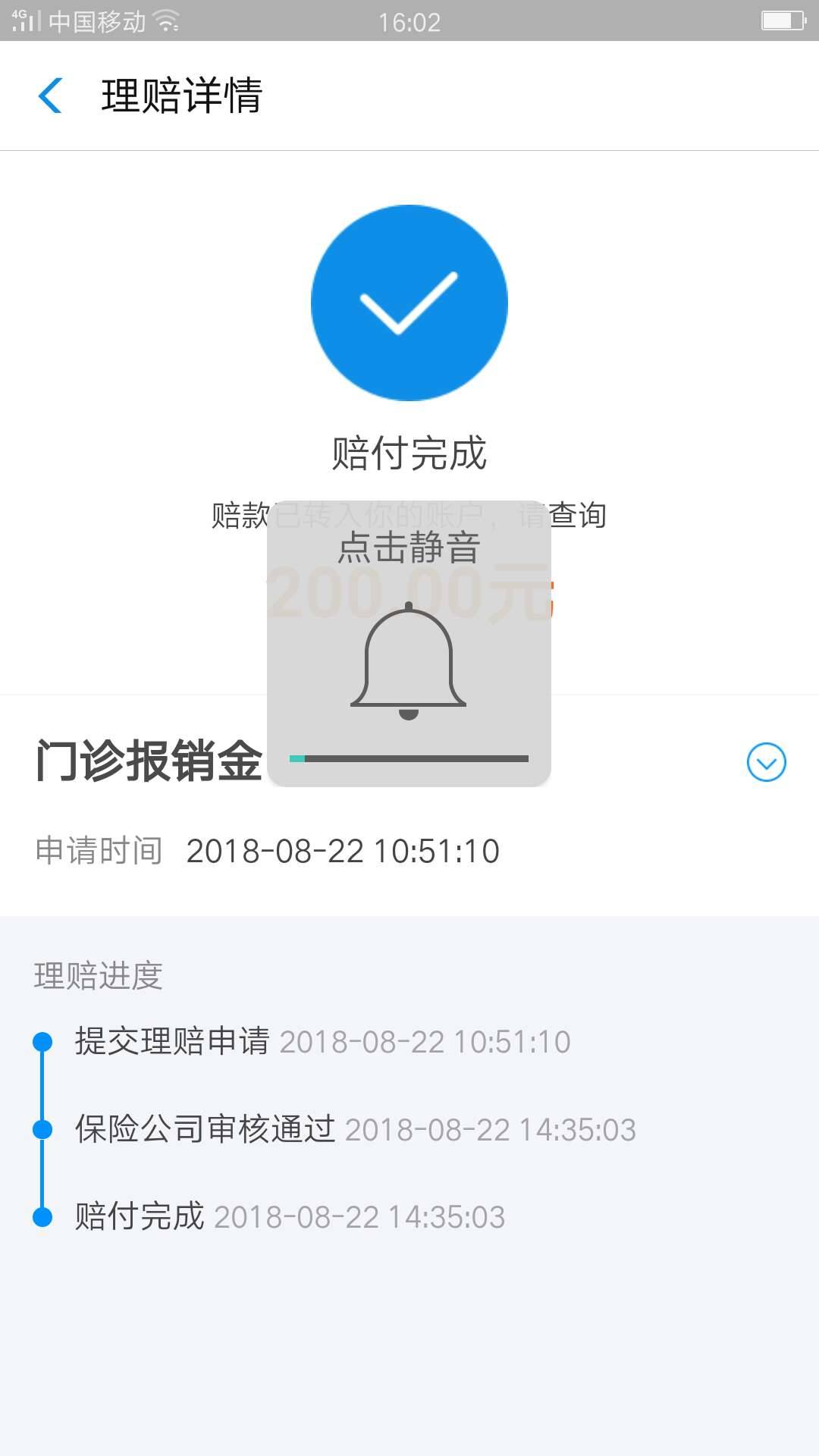Tap the WiFi icon in the status bar
This screenshot has width=819, height=1456.
click(x=165, y=20)
